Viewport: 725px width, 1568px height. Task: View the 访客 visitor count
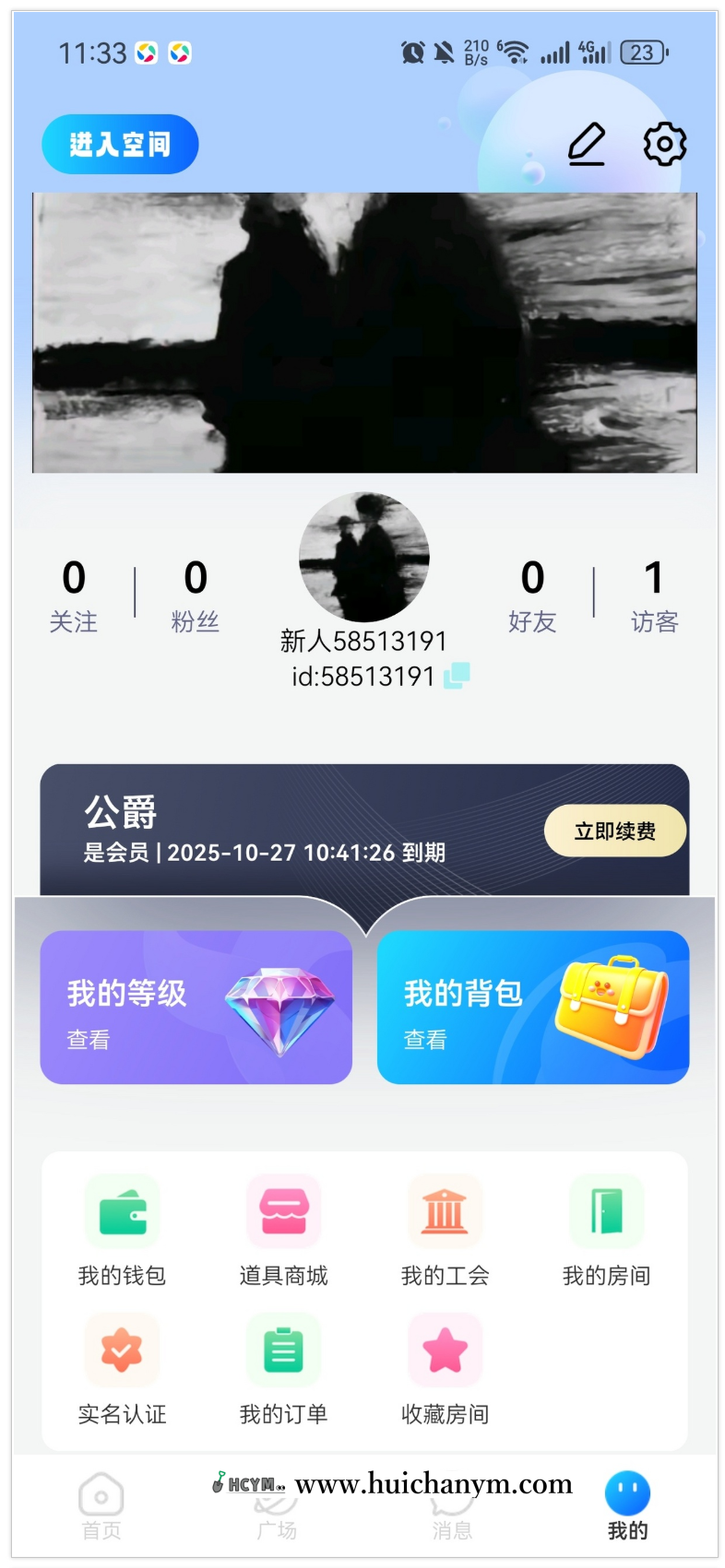point(654,595)
